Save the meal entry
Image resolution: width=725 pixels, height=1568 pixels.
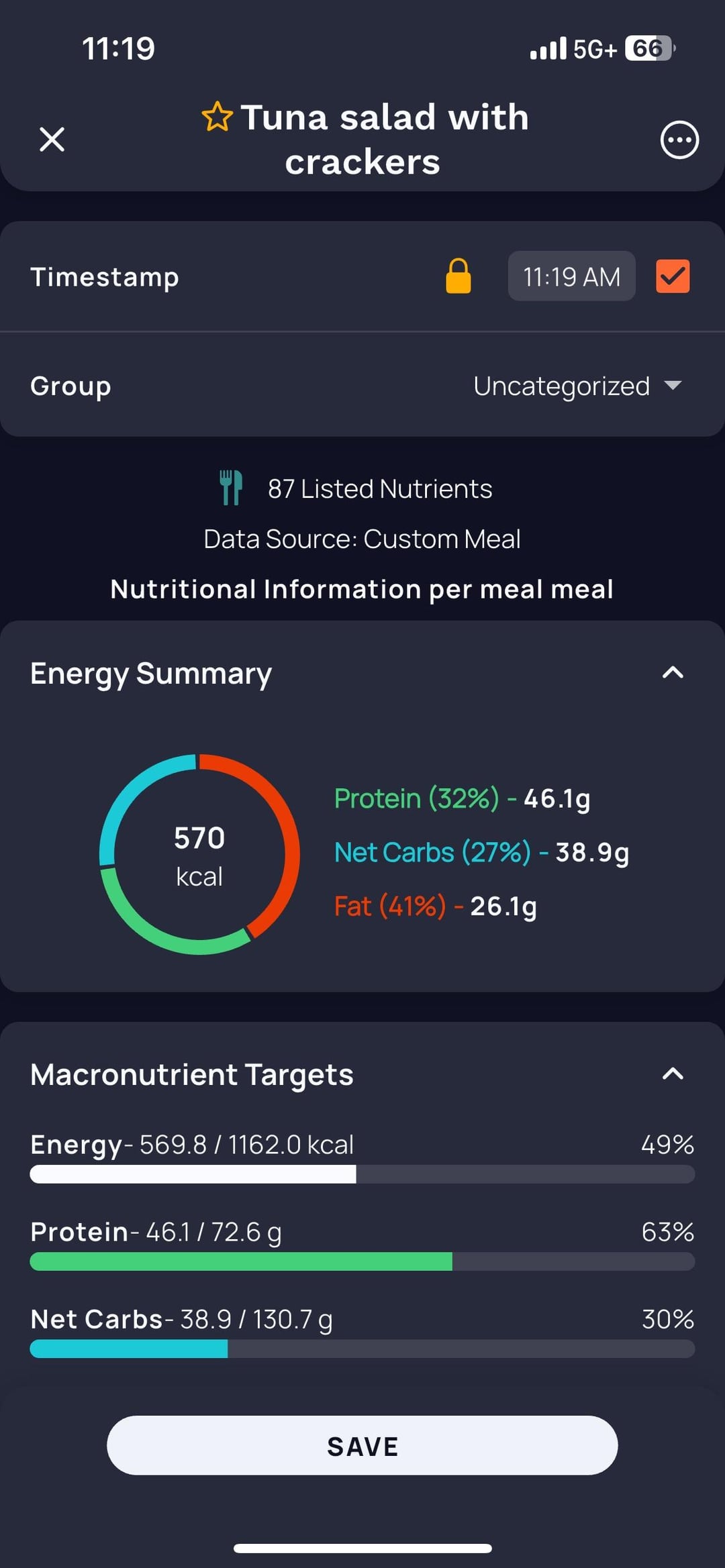[362, 1446]
